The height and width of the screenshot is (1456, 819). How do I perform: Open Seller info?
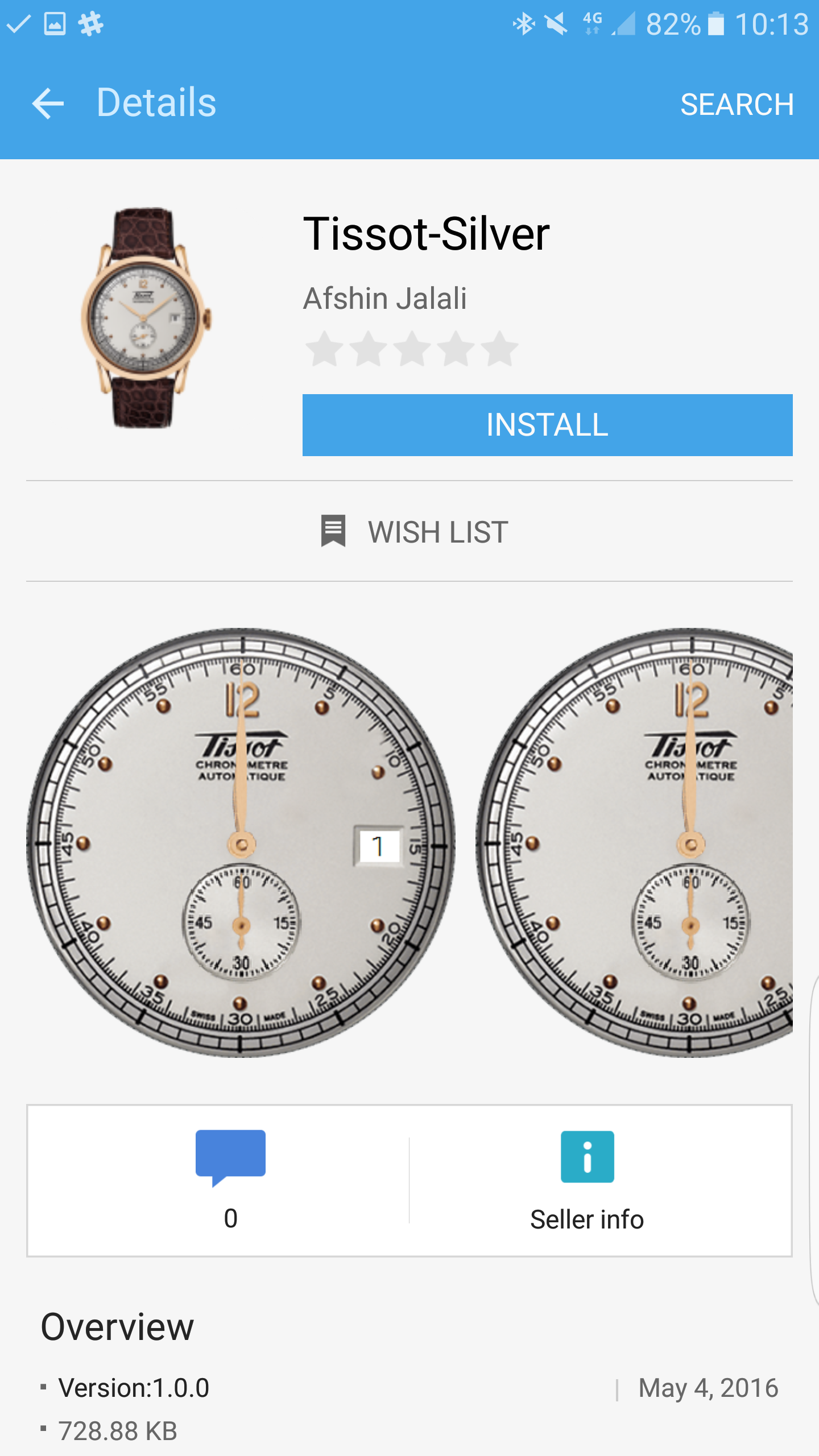click(x=587, y=1180)
